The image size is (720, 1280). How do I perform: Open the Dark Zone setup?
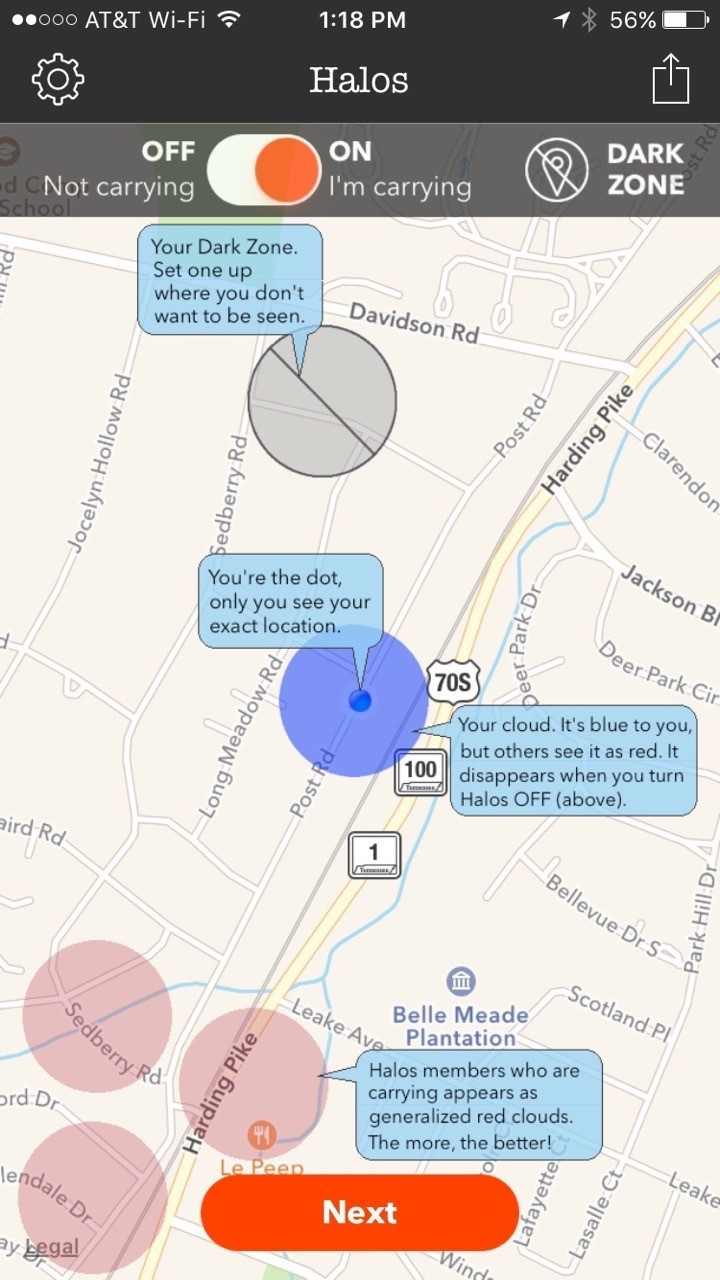(x=606, y=170)
